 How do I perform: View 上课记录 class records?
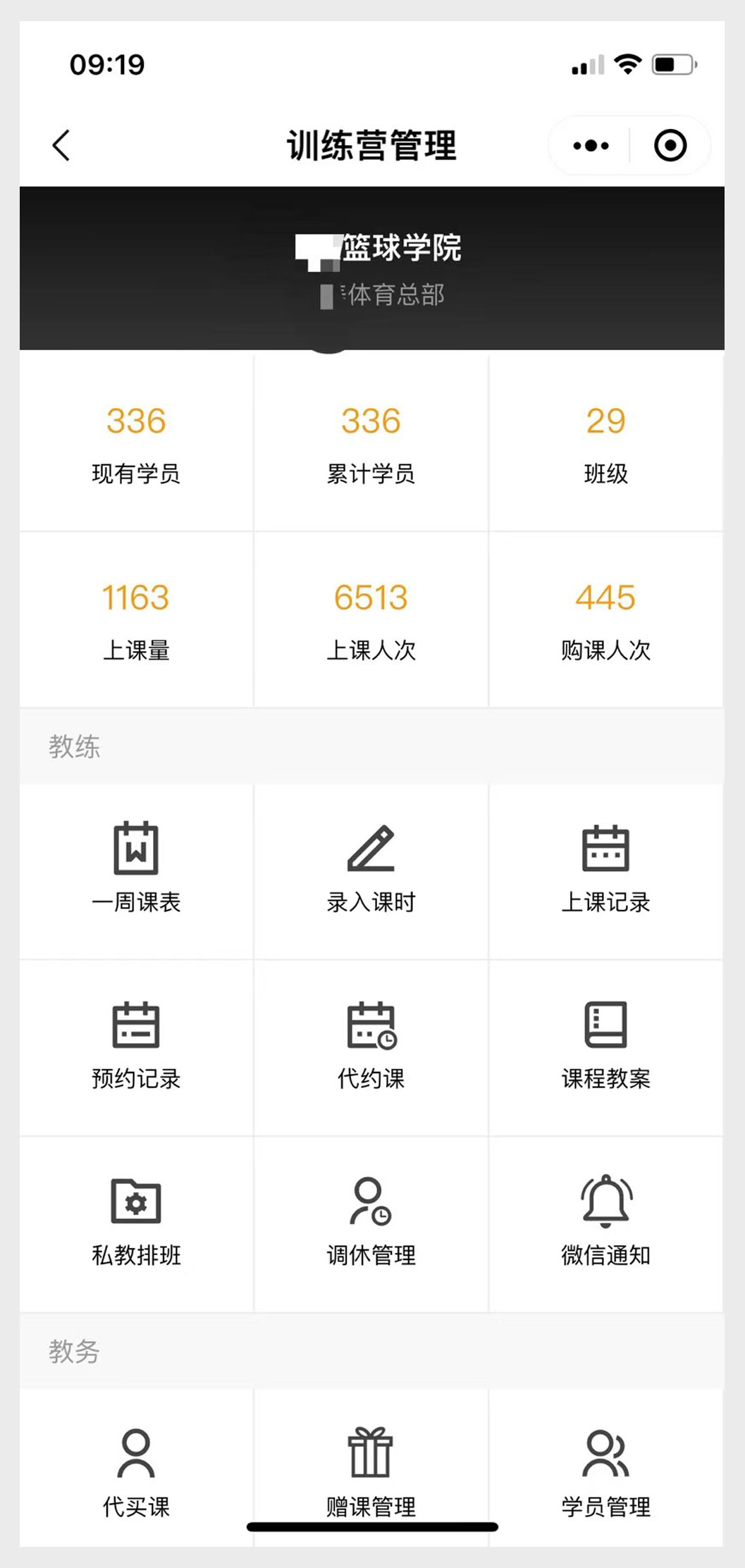tap(606, 871)
